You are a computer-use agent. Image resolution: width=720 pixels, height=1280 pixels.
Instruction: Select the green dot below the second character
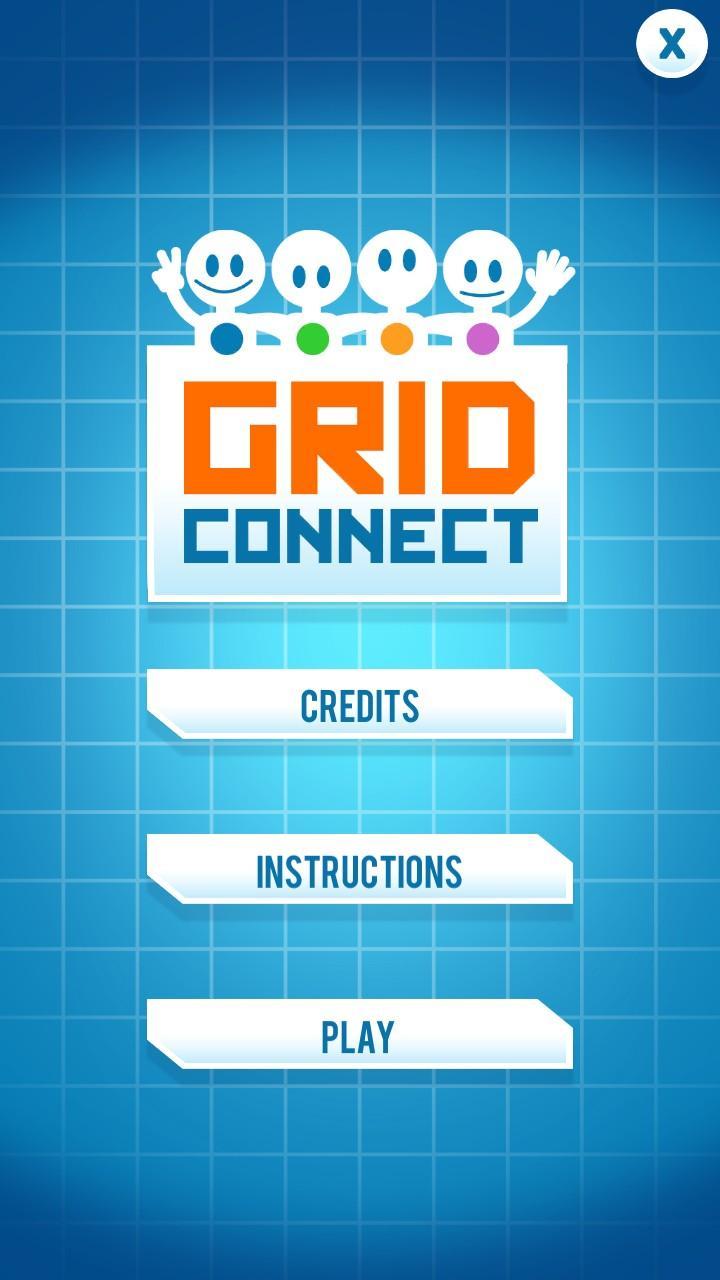(313, 340)
